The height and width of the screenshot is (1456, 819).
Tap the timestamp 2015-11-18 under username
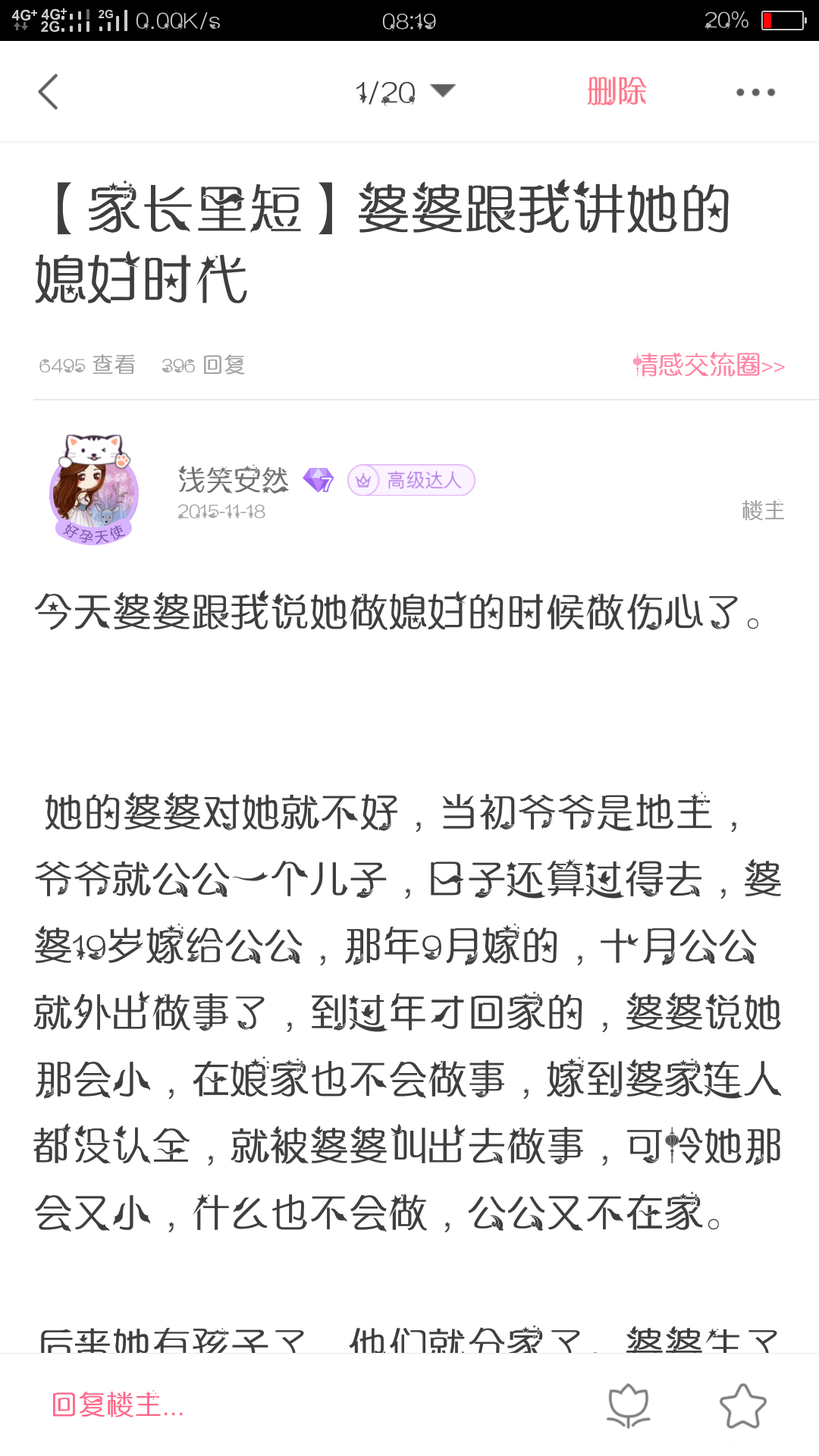221,511
